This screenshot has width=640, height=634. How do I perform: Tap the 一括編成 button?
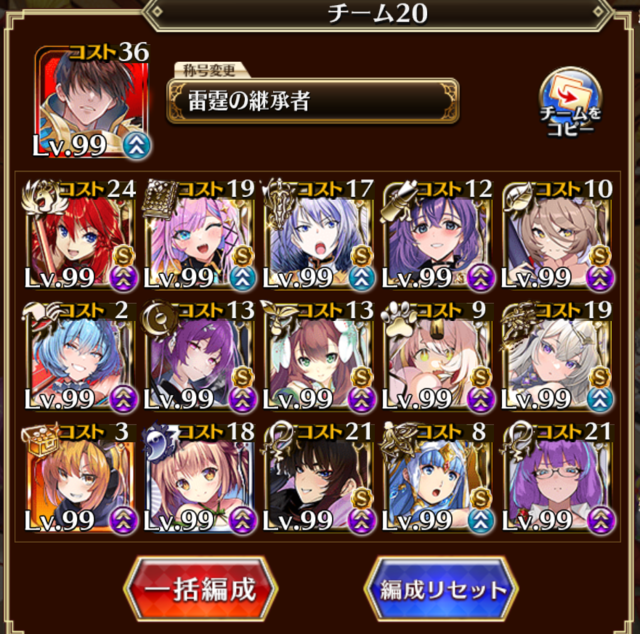(202, 589)
